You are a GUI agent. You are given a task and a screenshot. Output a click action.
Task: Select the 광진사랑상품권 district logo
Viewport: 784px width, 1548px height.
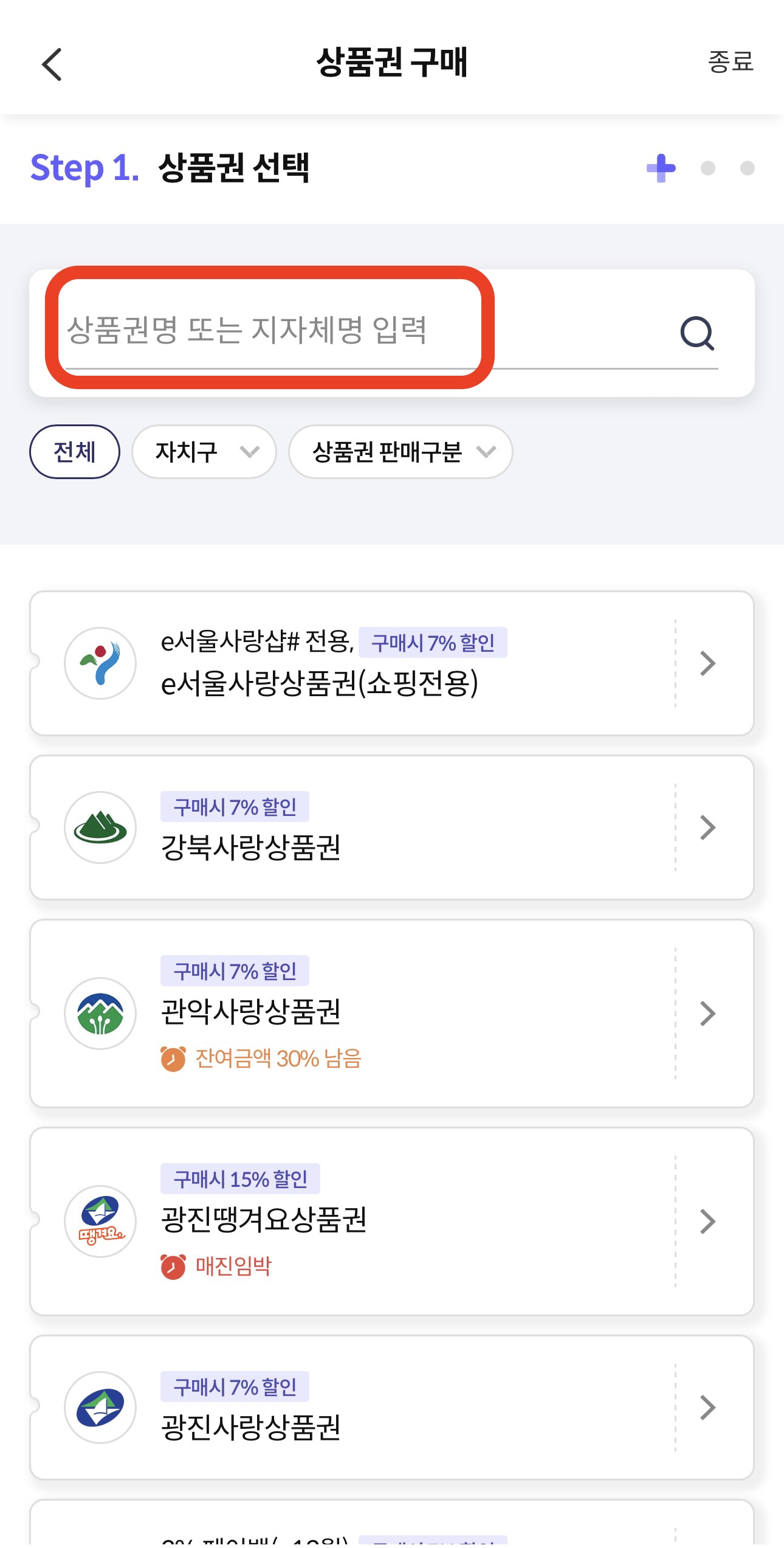[101, 1408]
